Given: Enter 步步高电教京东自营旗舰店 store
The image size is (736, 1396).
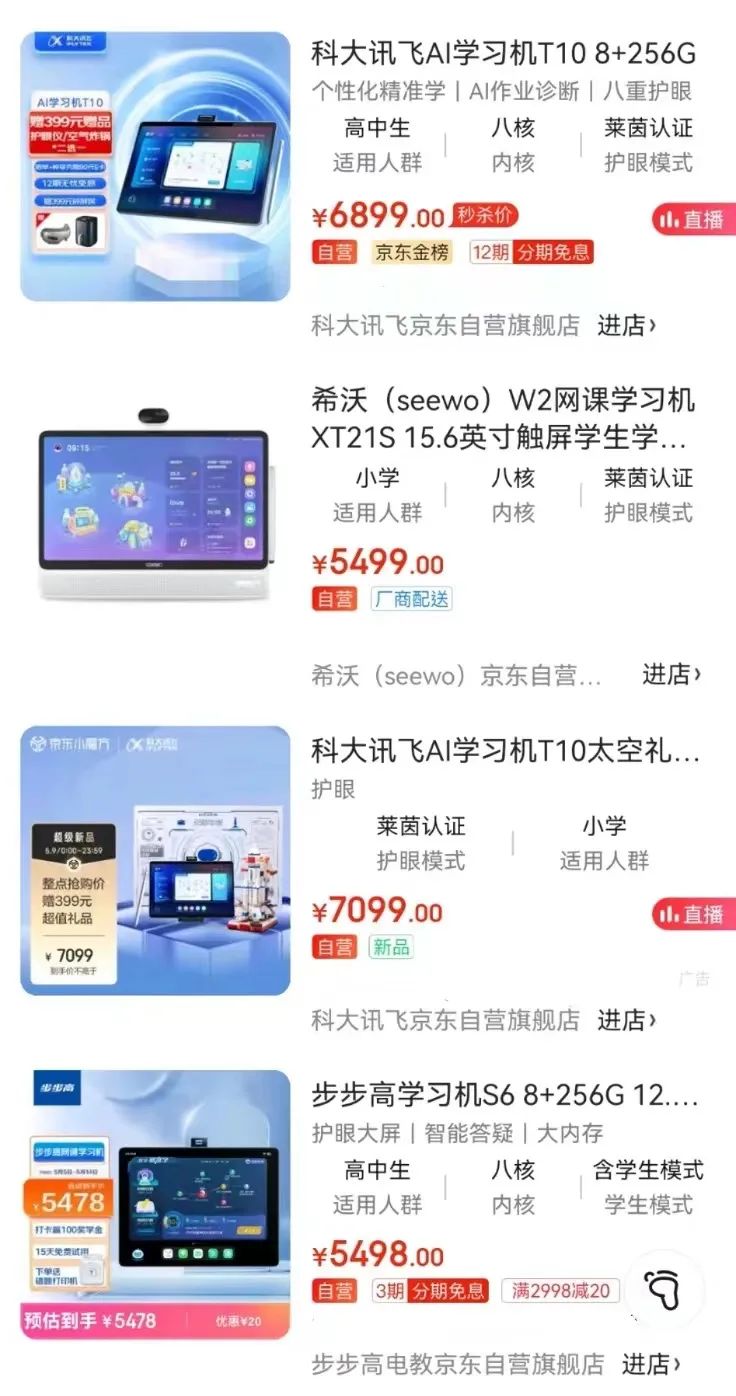Looking at the screenshot, I should click(651, 1364).
